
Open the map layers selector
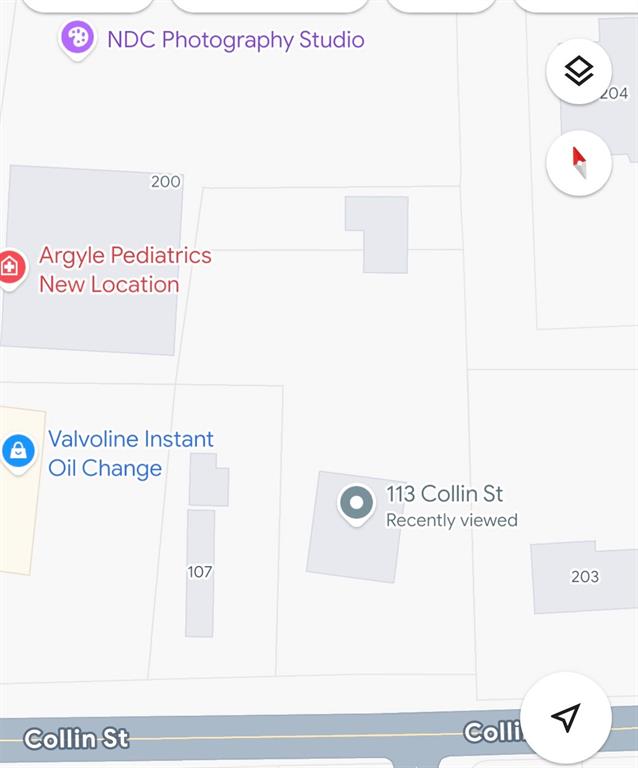tap(579, 71)
